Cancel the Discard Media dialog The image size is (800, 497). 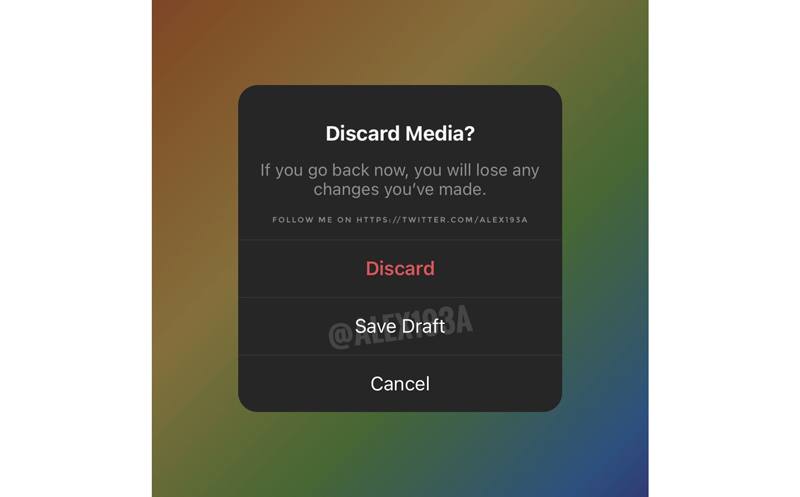[x=400, y=384]
